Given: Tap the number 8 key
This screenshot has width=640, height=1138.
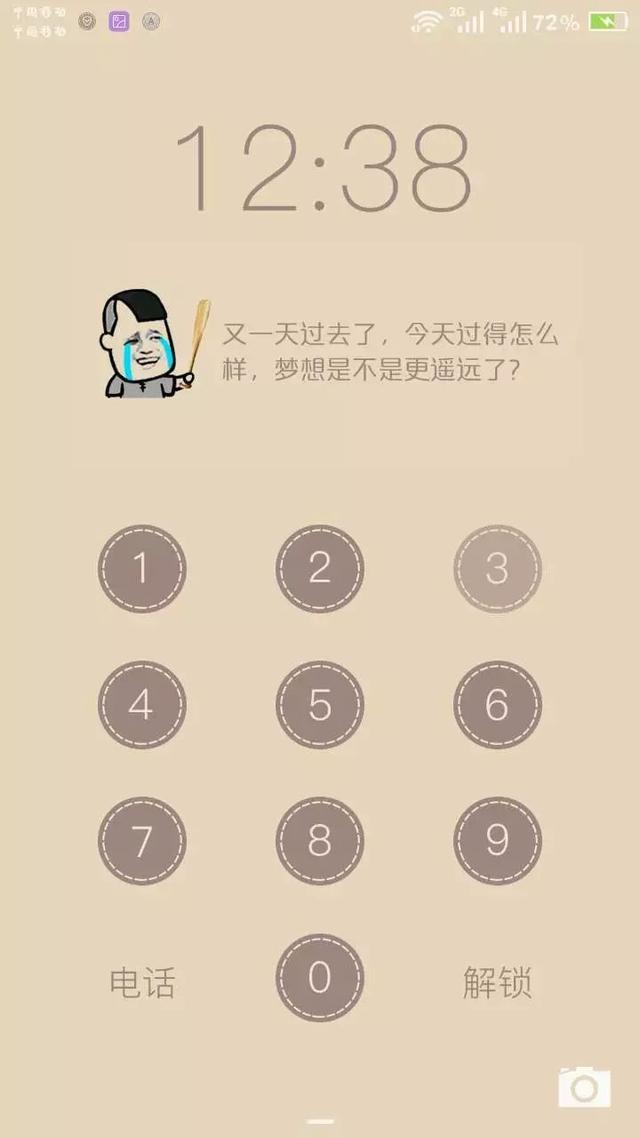Looking at the screenshot, I should pos(320,841).
